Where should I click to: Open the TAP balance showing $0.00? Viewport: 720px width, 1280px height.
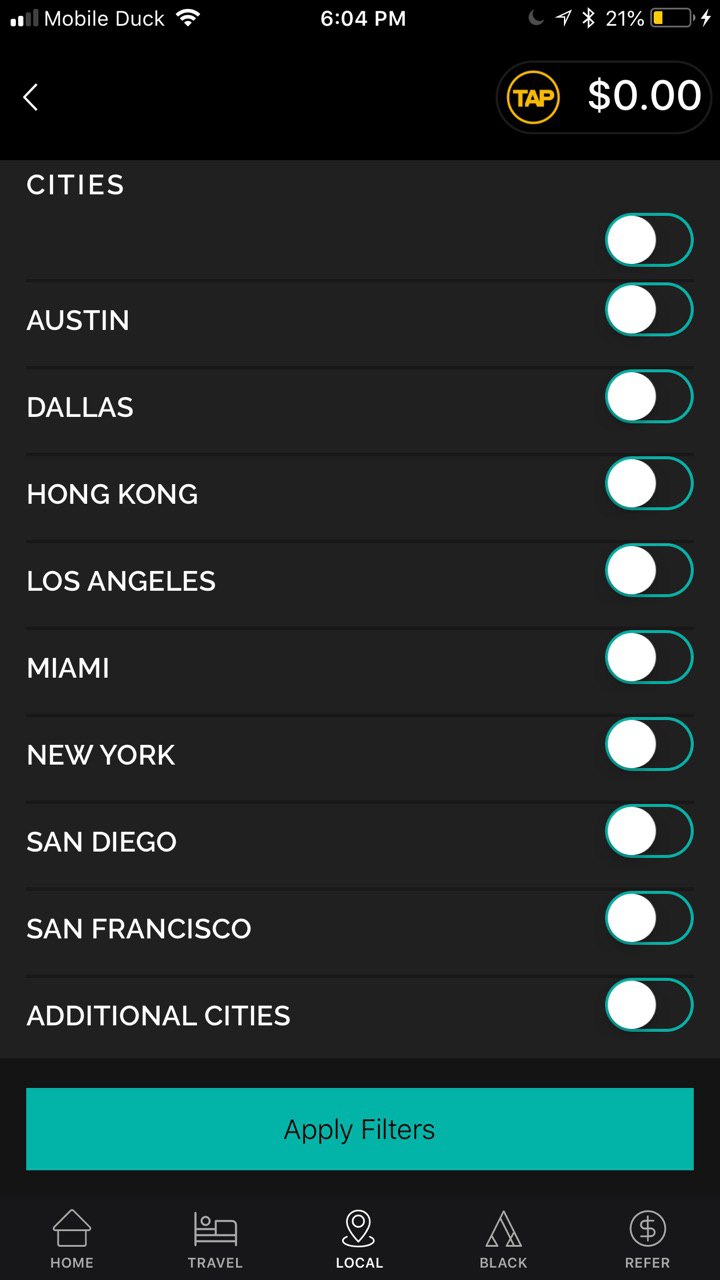pos(604,97)
